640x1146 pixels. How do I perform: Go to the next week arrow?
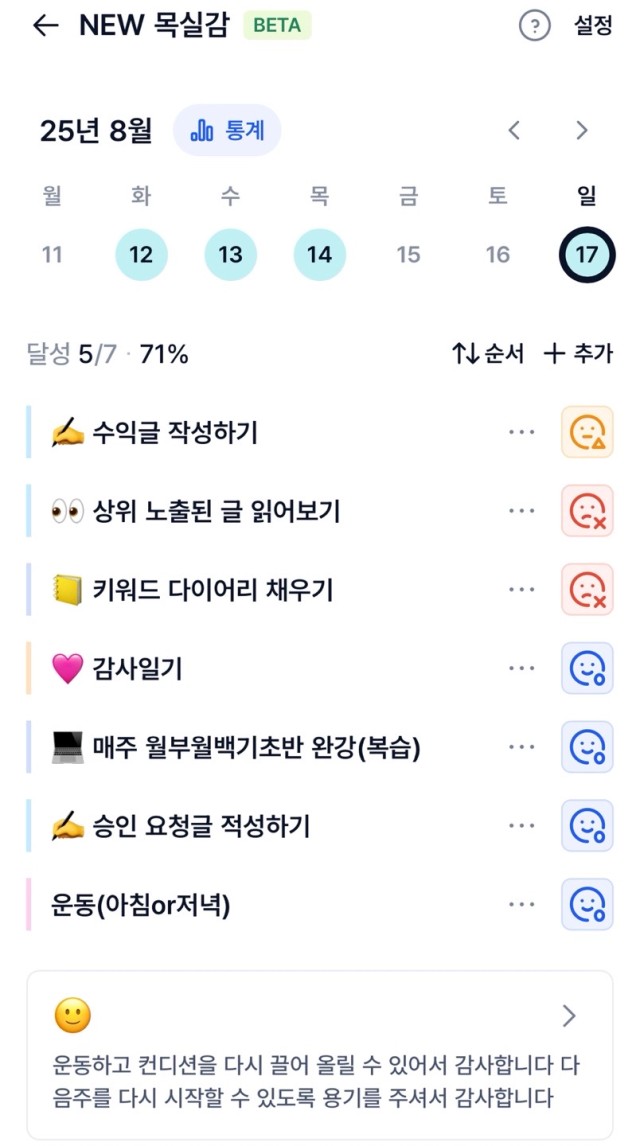click(x=582, y=131)
